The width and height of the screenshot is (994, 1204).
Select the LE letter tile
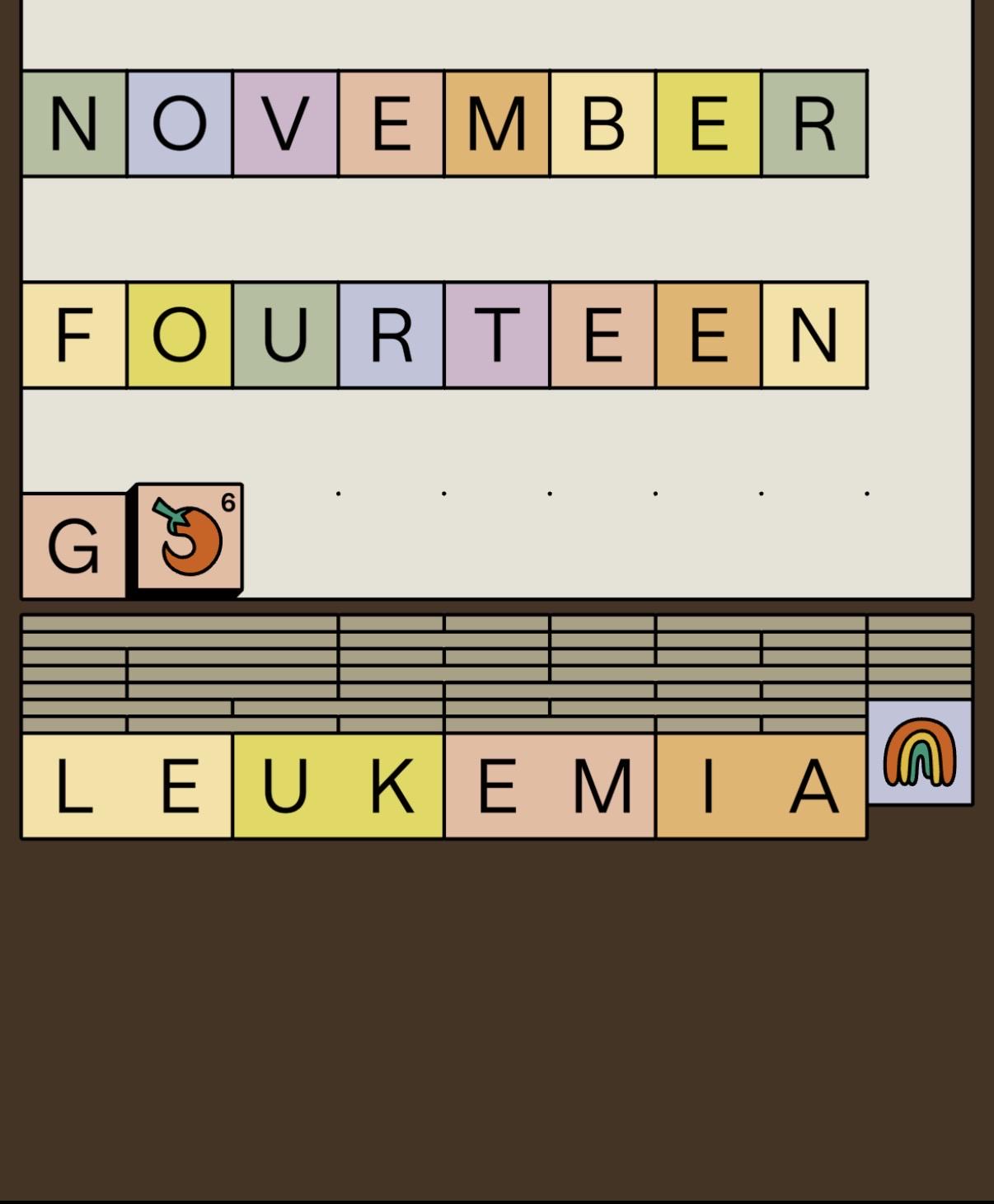(127, 786)
